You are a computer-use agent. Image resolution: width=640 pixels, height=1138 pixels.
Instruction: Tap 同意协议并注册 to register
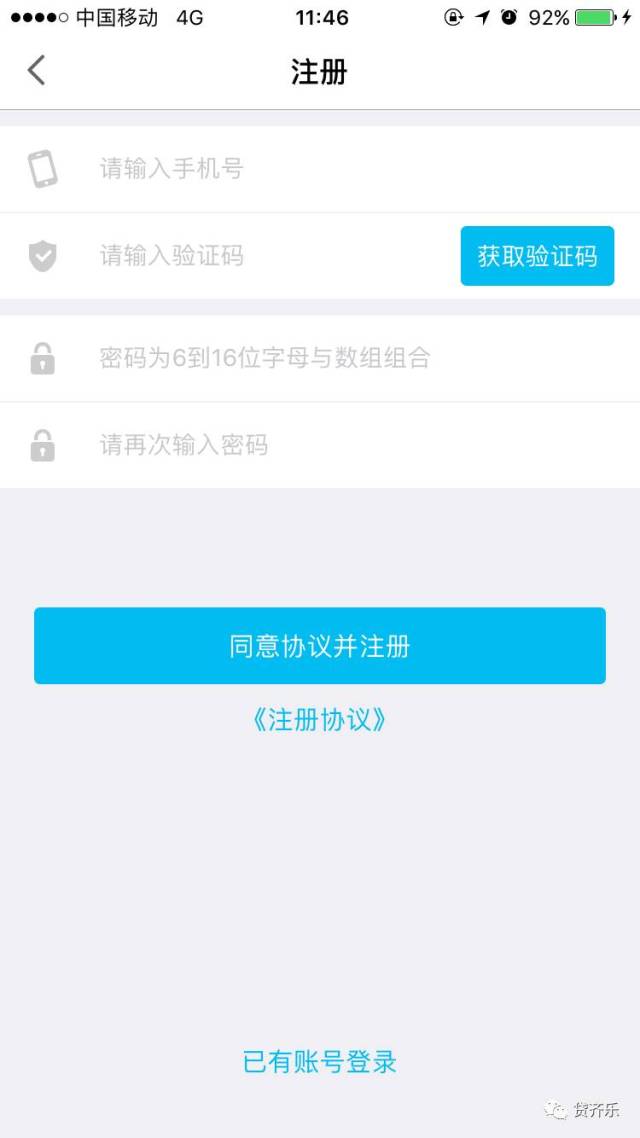click(x=320, y=646)
